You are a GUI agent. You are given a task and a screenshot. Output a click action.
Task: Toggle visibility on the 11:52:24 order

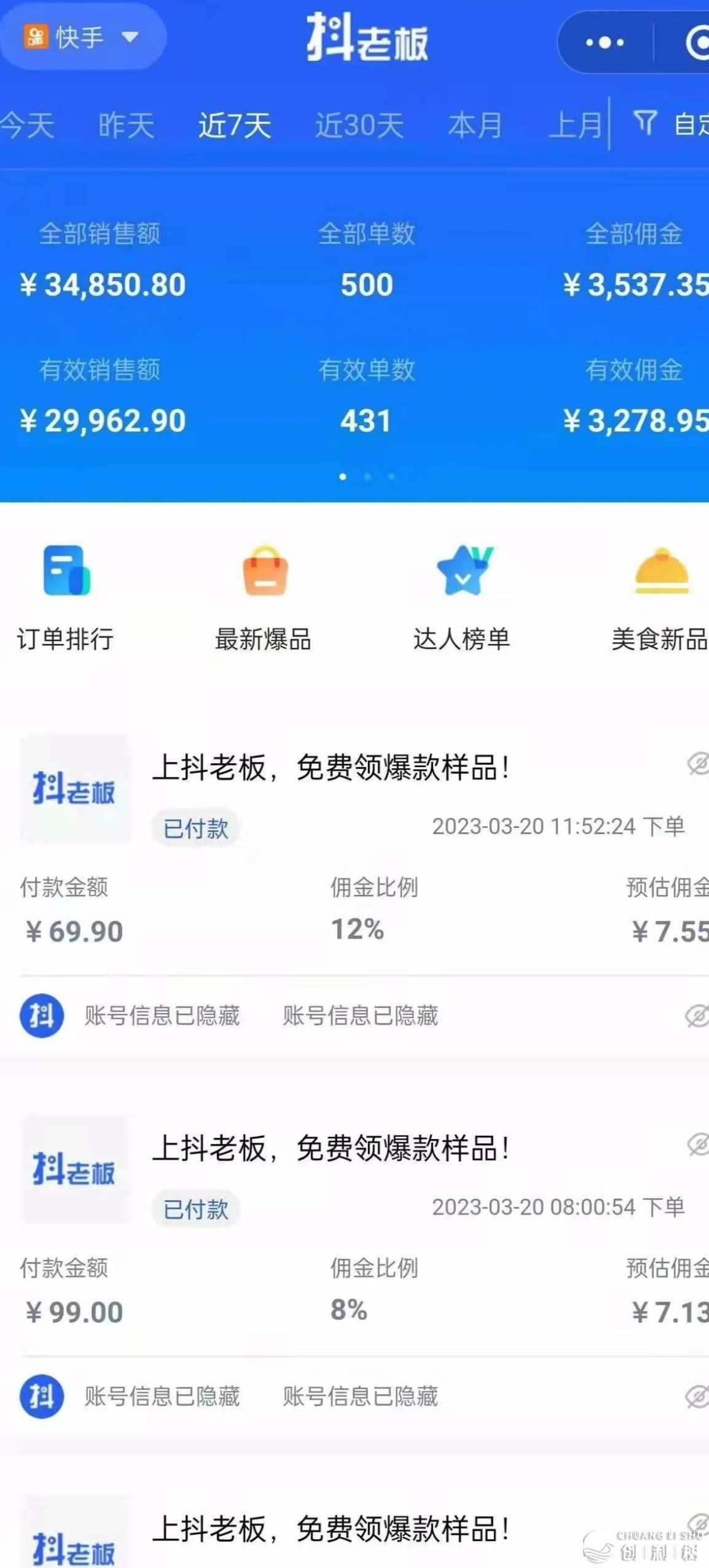point(697,764)
